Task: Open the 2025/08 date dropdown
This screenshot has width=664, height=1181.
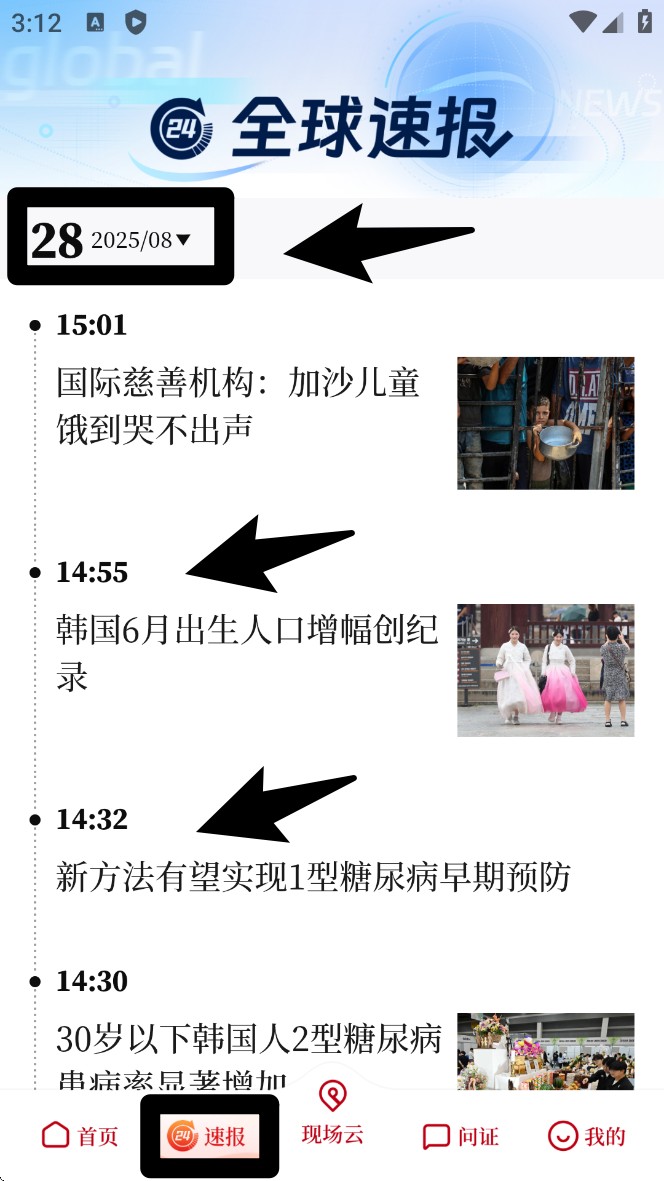Action: (x=140, y=240)
